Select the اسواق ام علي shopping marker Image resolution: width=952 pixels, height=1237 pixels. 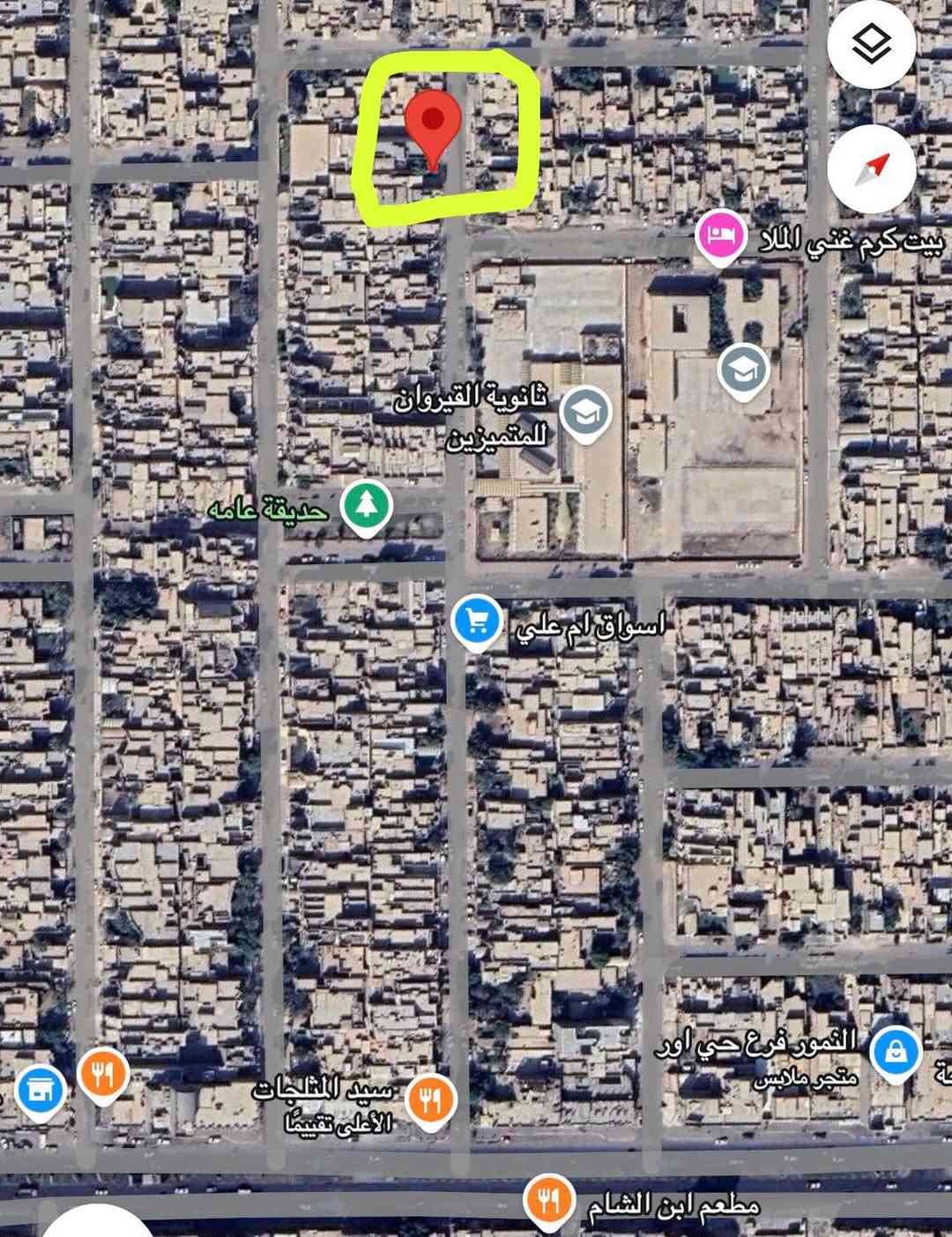coord(477,622)
